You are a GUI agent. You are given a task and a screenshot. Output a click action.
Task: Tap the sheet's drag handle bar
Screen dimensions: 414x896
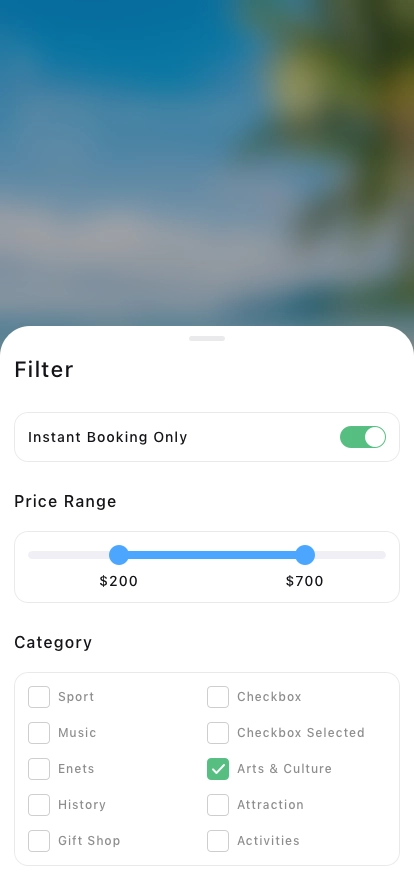pyautogui.click(x=207, y=338)
